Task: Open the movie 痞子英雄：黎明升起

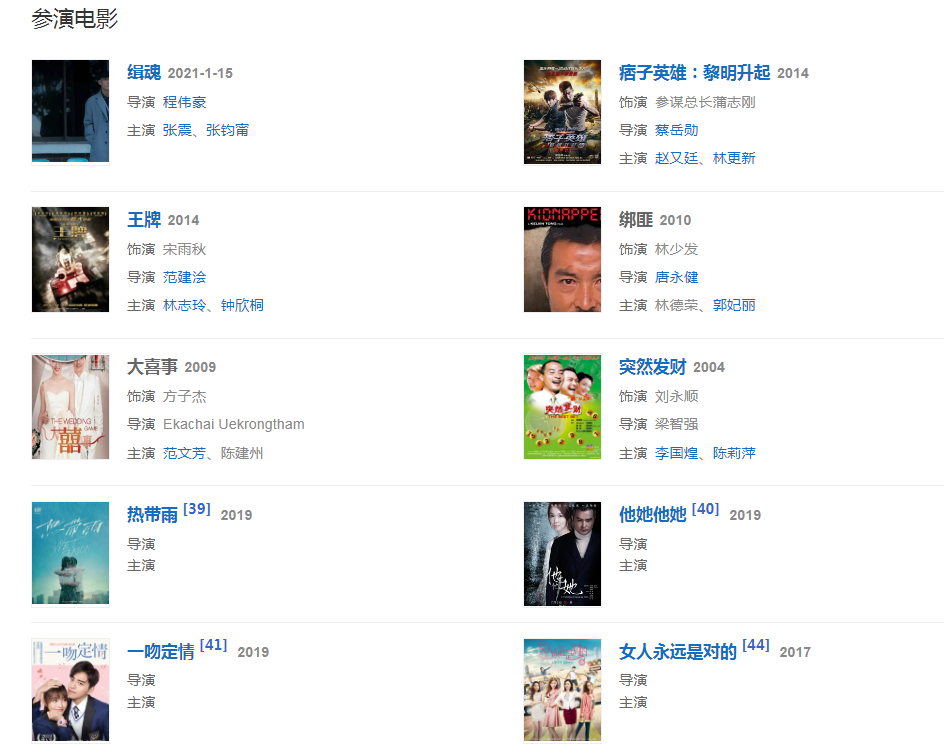Action: click(694, 73)
